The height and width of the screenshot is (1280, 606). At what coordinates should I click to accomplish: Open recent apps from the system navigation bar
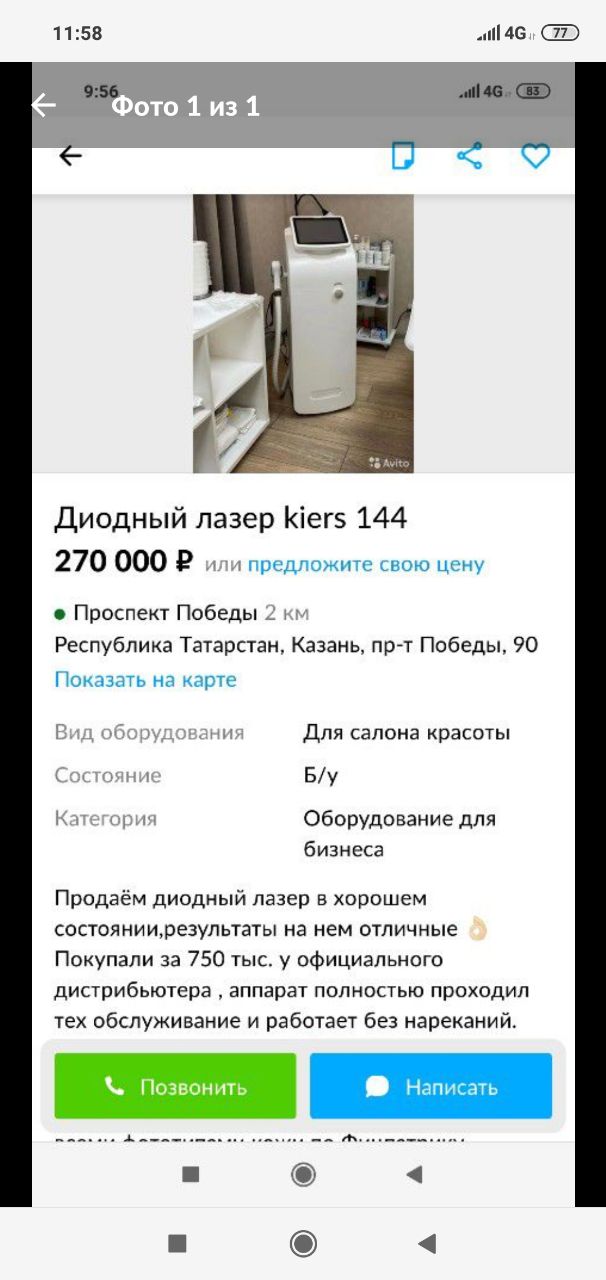[x=177, y=1243]
